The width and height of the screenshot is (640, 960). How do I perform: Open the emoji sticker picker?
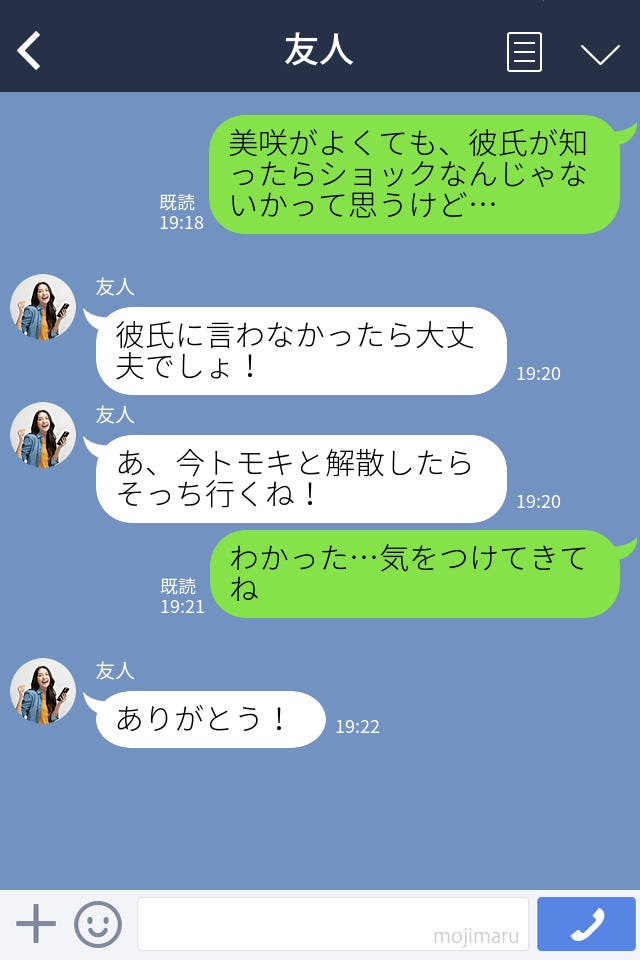pyautogui.click(x=98, y=924)
